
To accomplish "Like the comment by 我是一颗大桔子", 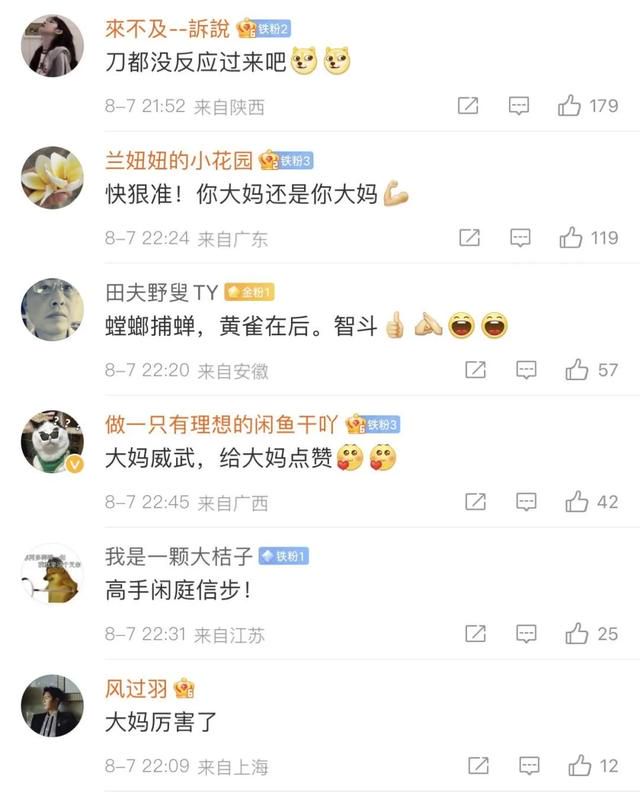I will coord(577,634).
